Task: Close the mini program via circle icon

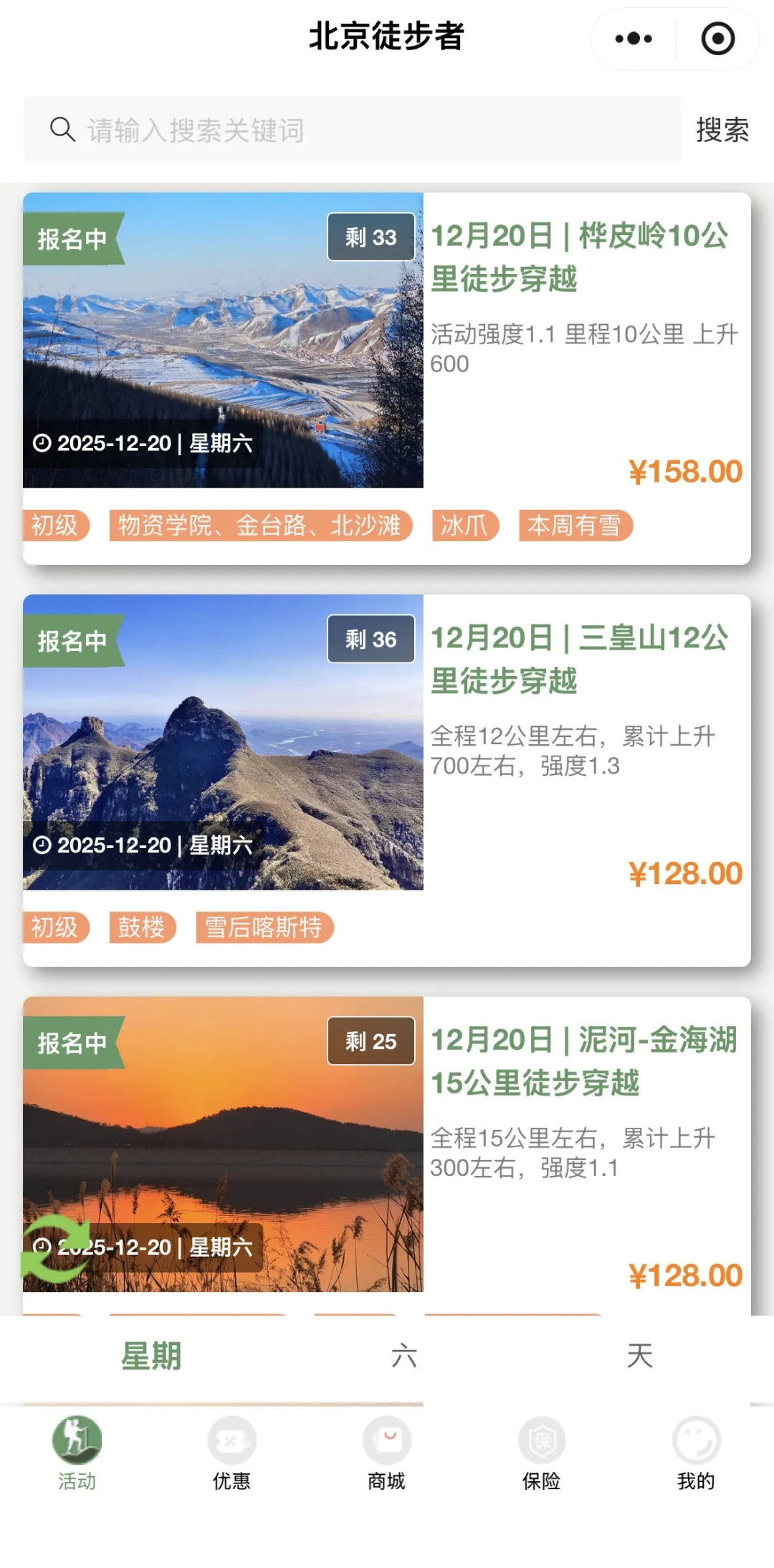Action: coord(717,39)
